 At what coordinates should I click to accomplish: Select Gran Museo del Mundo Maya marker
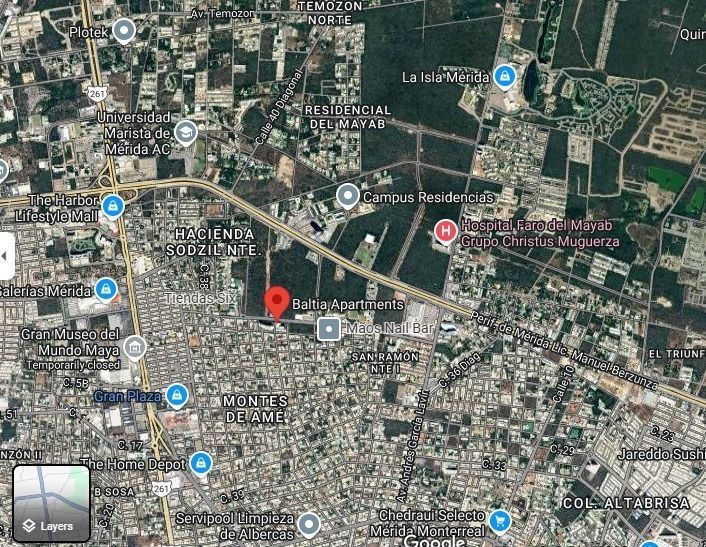(x=134, y=348)
